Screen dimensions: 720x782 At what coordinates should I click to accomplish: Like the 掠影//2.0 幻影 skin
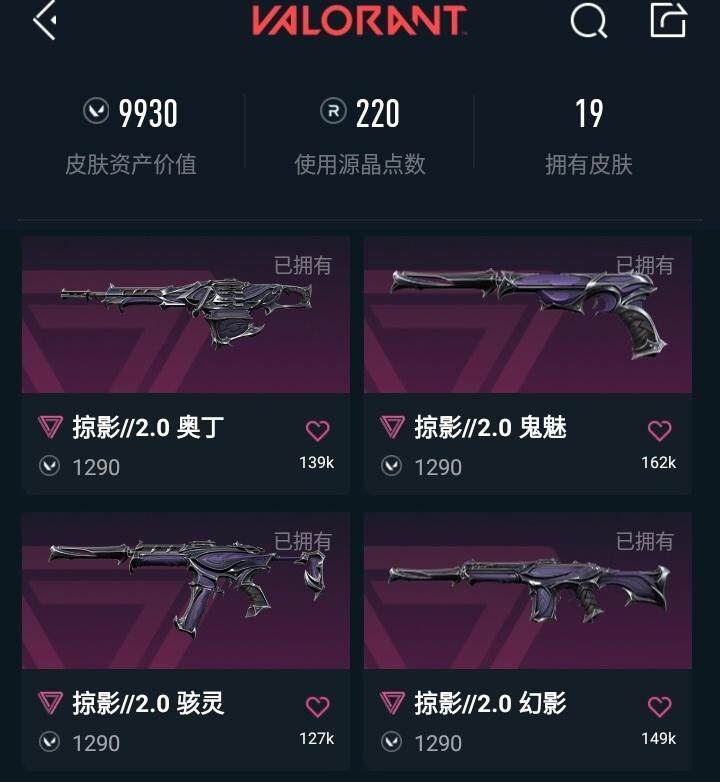pyautogui.click(x=659, y=707)
